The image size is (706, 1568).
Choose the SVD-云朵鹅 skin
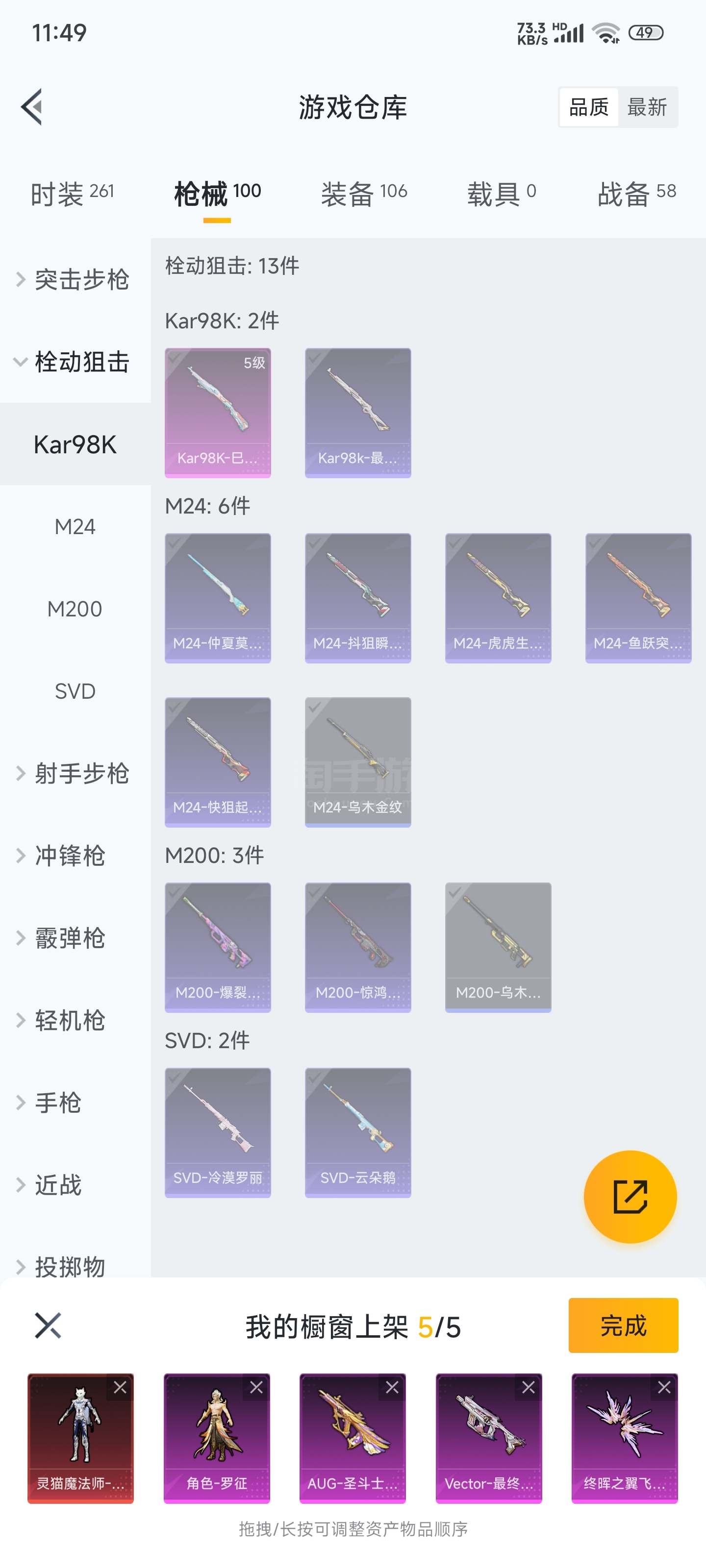point(357,1132)
